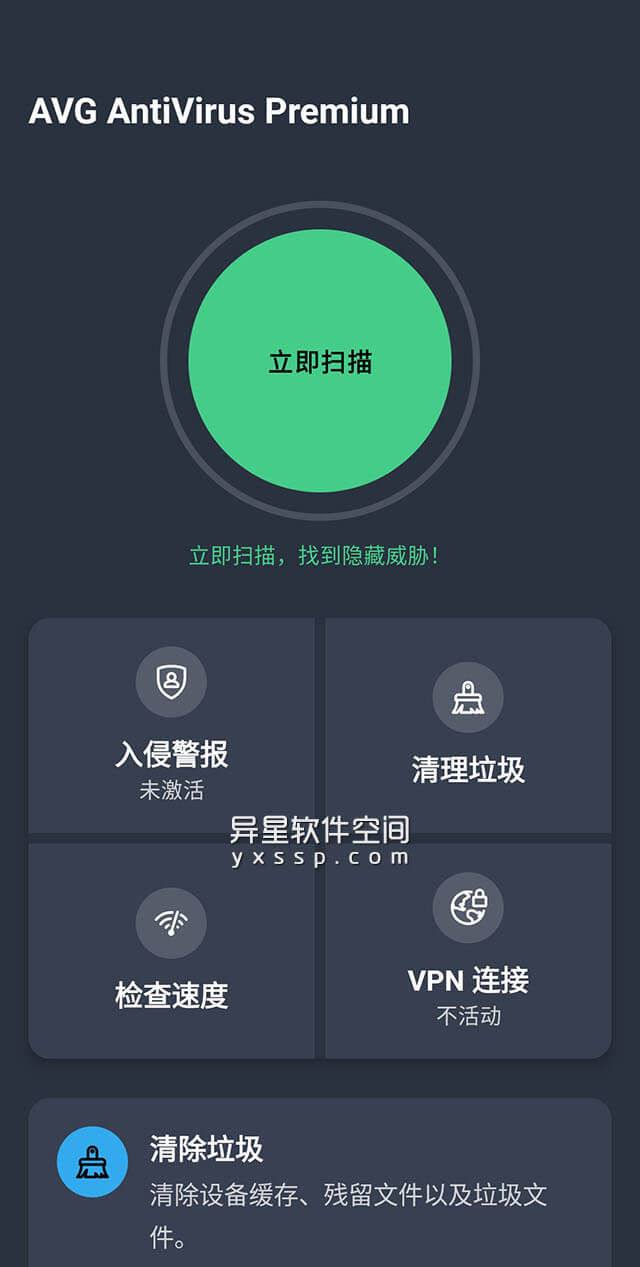Start scan with the green 立即扫描 button
Screen dimensions: 640x1267
(320, 361)
